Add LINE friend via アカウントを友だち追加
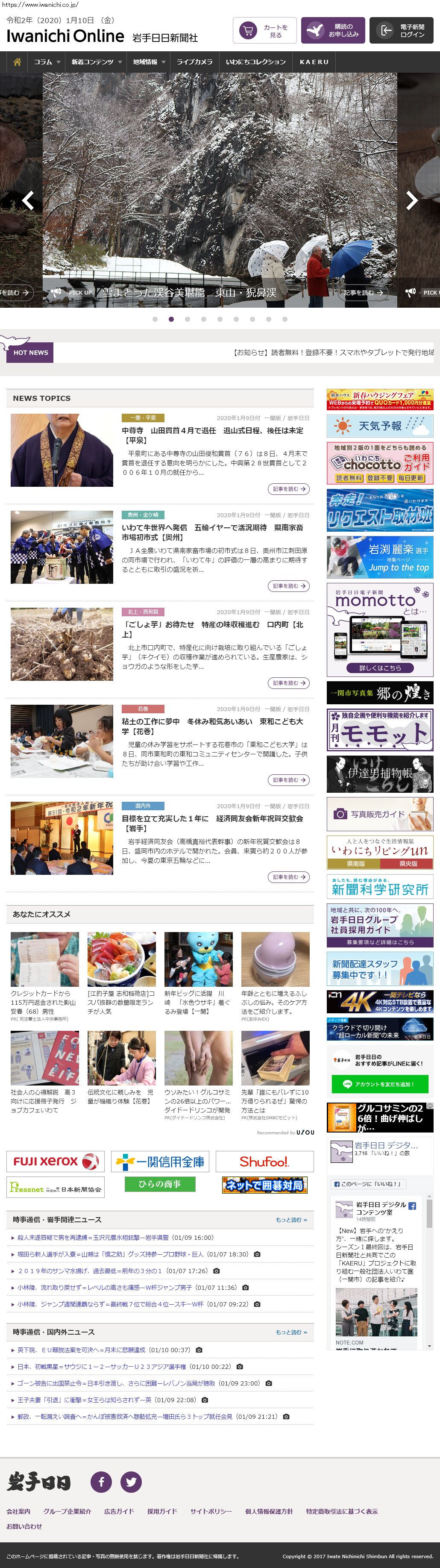This screenshot has width=440, height=1568. point(380,1084)
